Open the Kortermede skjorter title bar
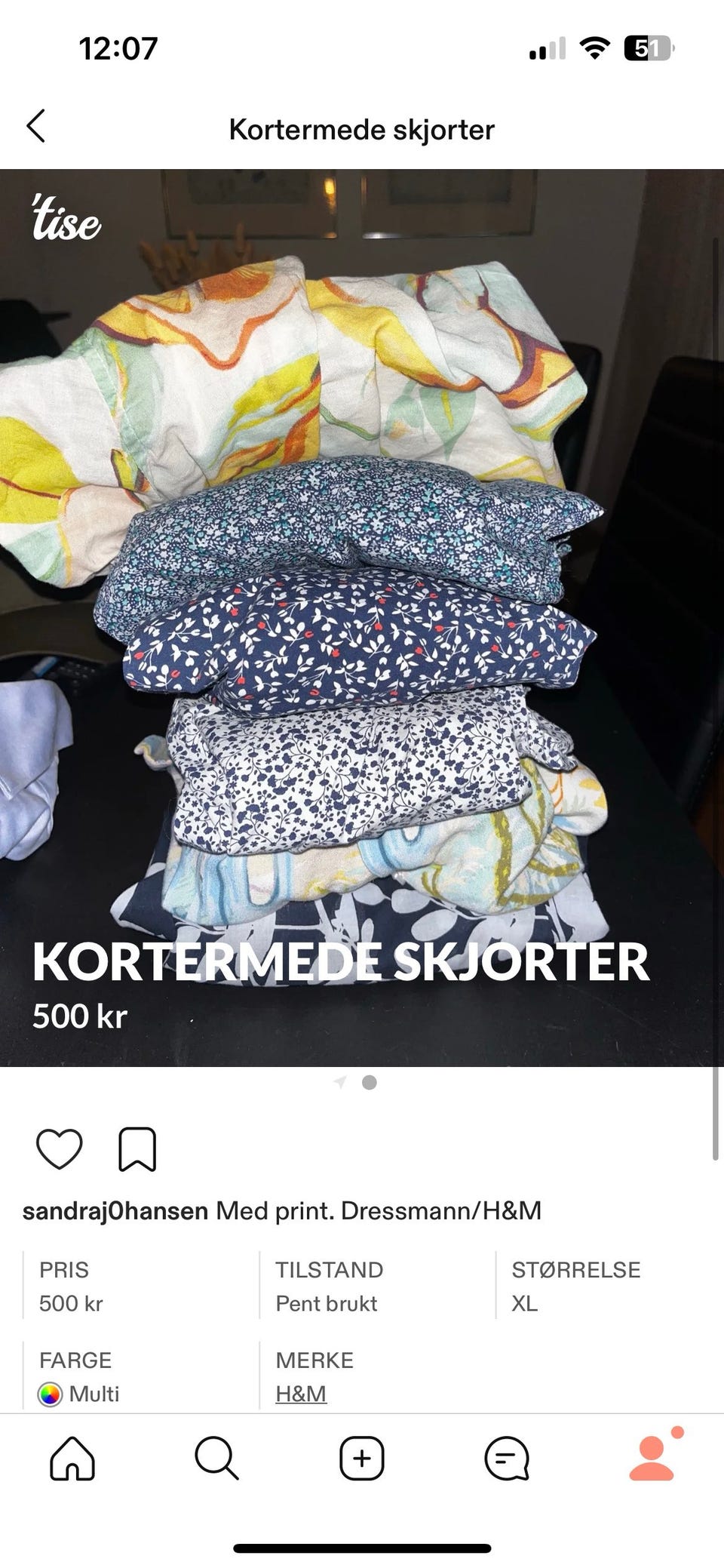 [x=362, y=128]
